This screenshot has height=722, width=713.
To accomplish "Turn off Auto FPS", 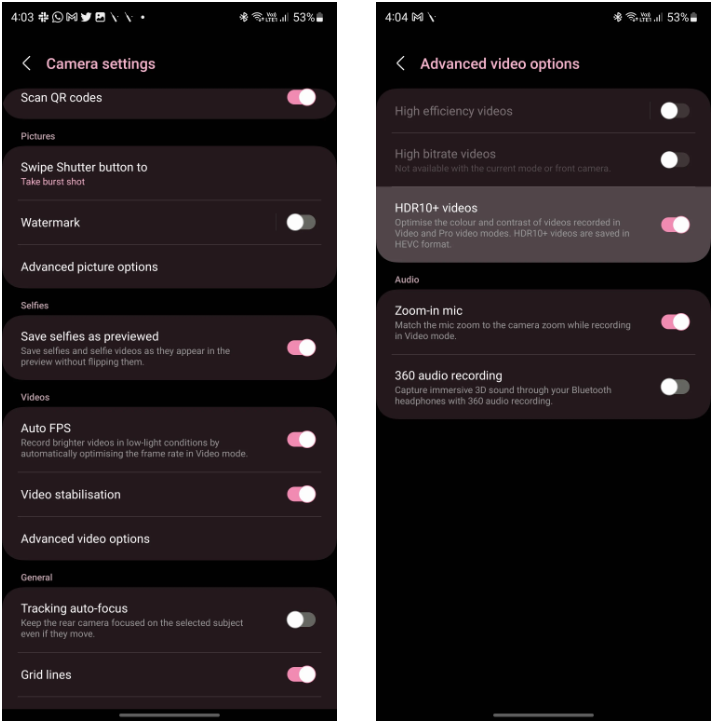I will click(301, 439).
